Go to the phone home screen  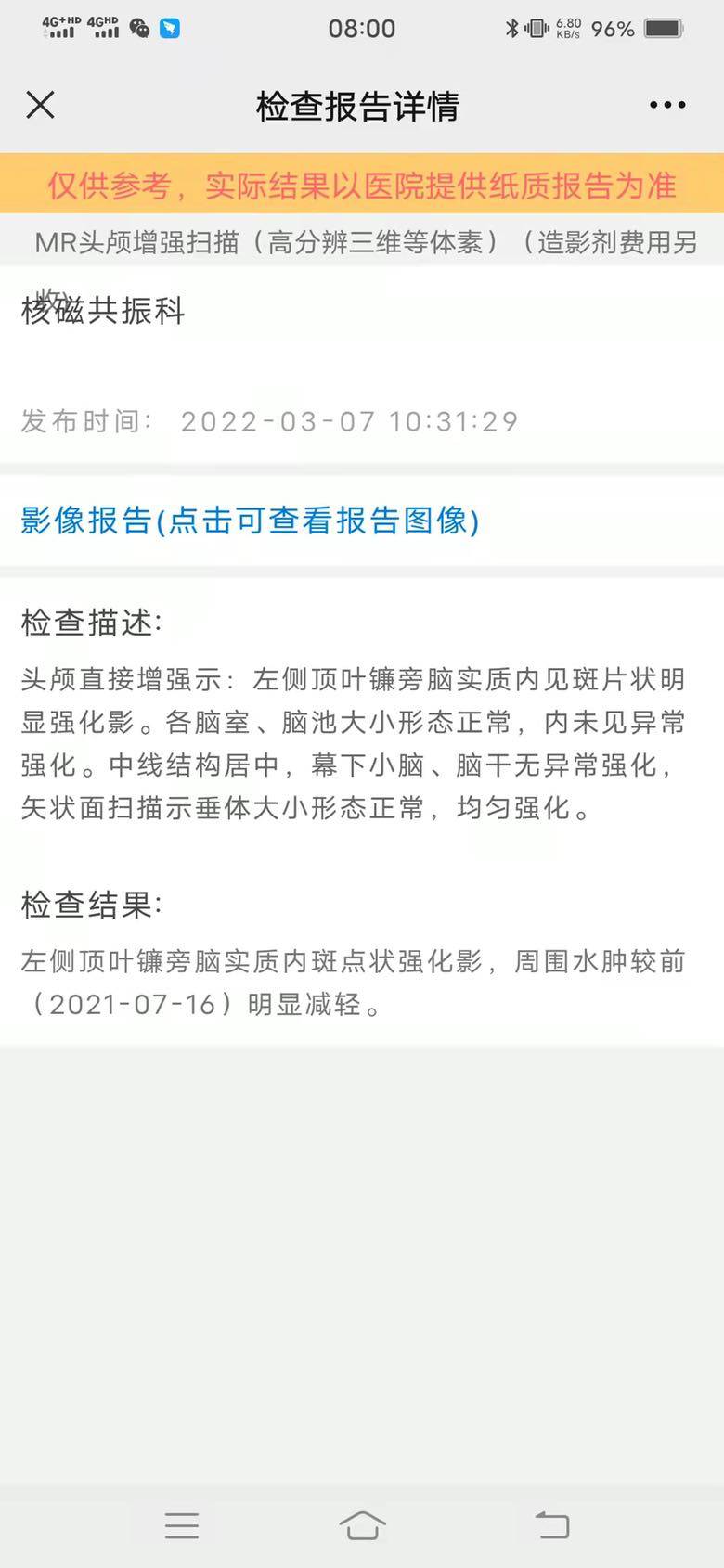tap(362, 1525)
